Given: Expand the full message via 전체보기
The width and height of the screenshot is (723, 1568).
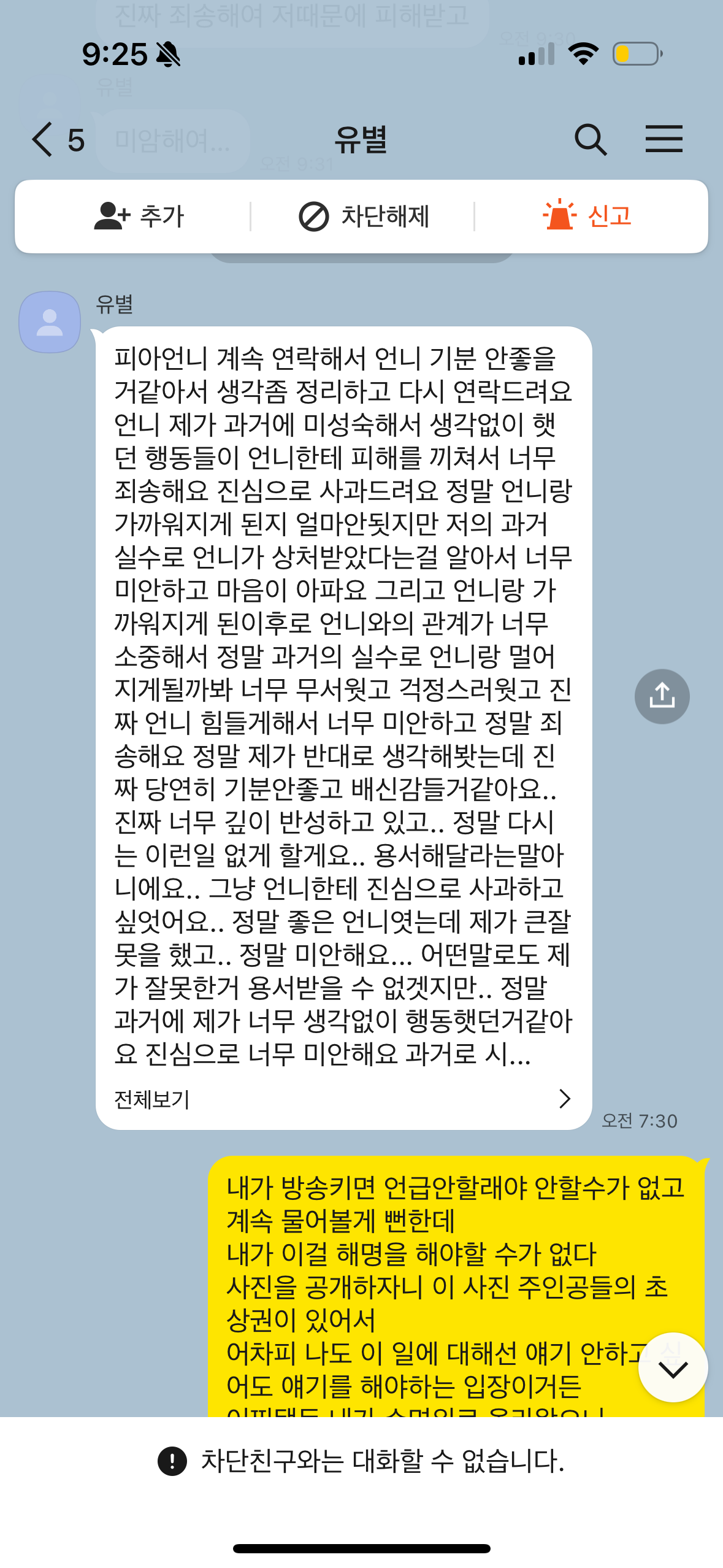Looking at the screenshot, I should point(342,1099).
